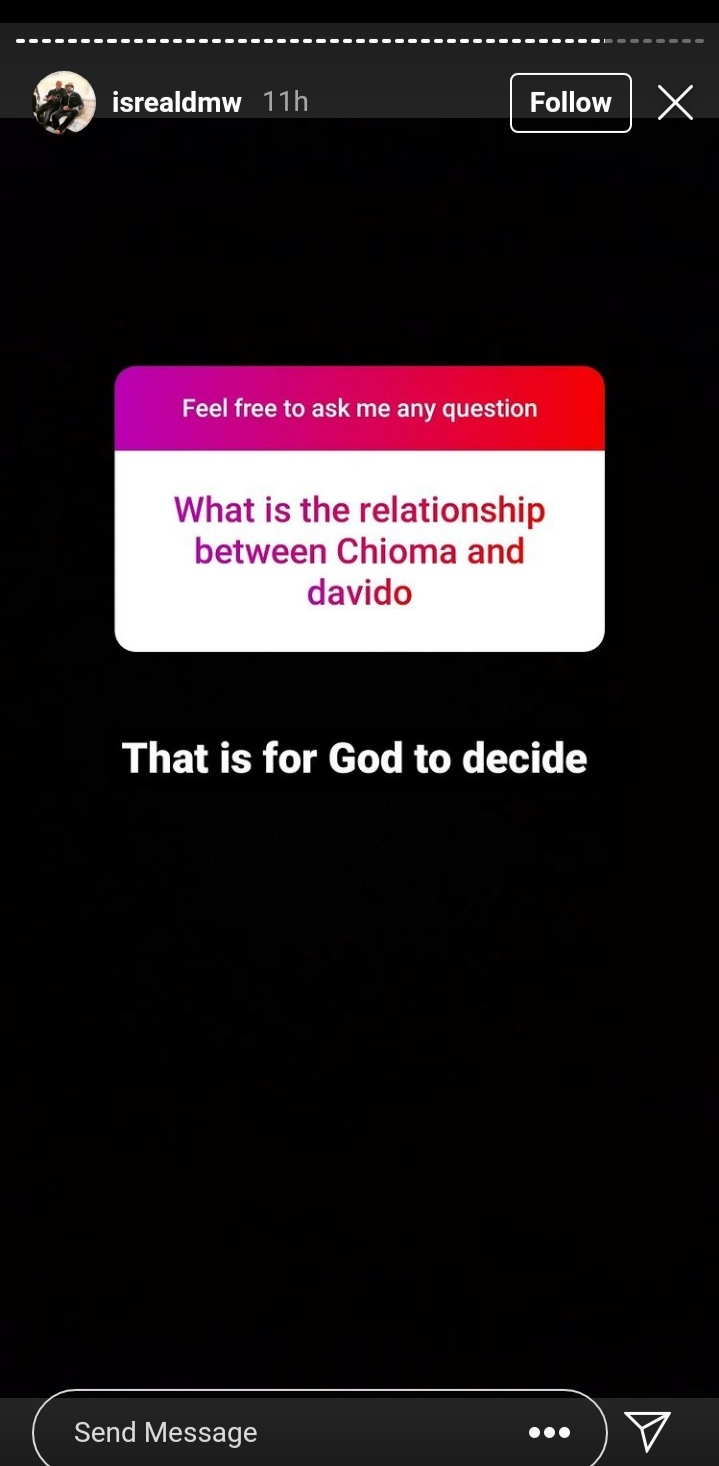Follow the isrealdmw account
The height and width of the screenshot is (1466, 719).
(x=570, y=103)
